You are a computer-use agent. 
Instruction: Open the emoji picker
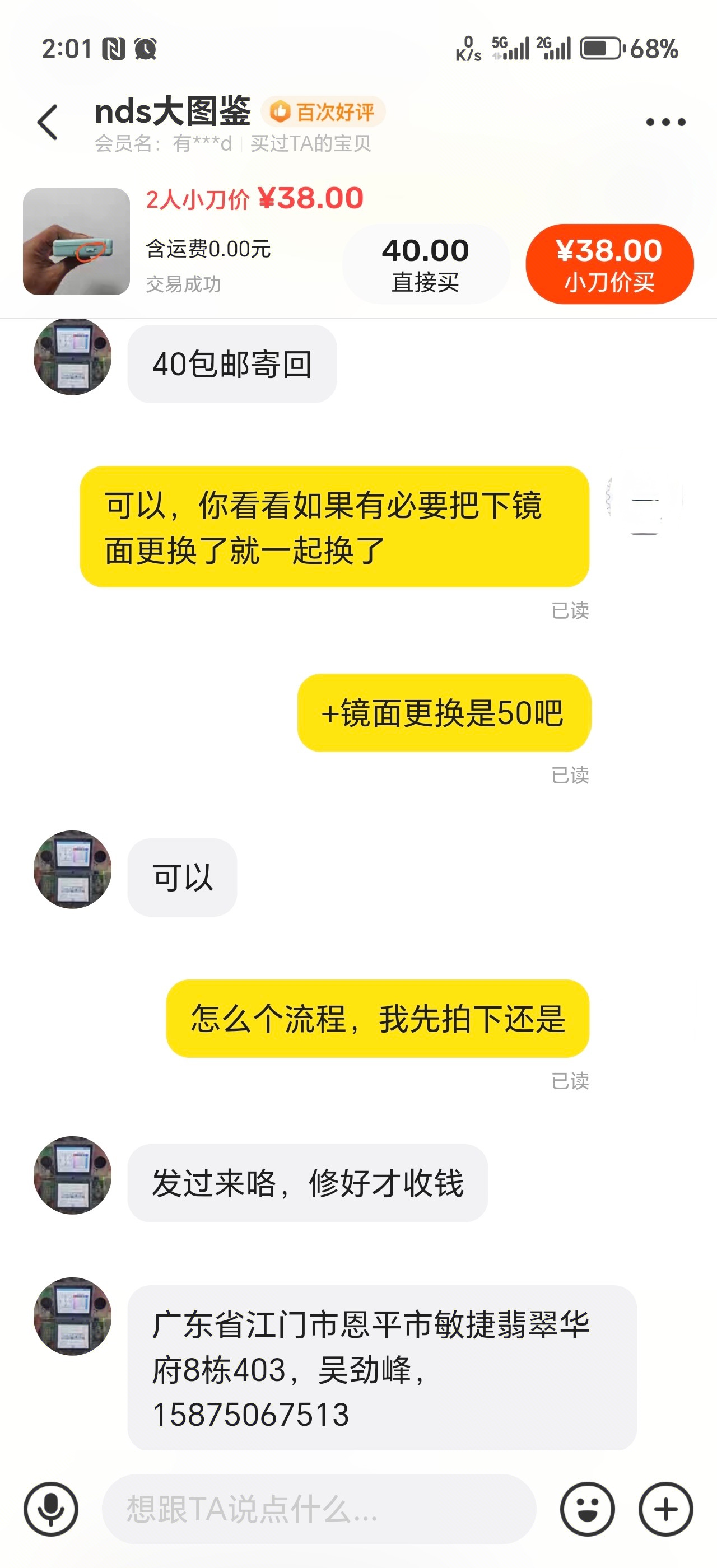click(x=588, y=1508)
